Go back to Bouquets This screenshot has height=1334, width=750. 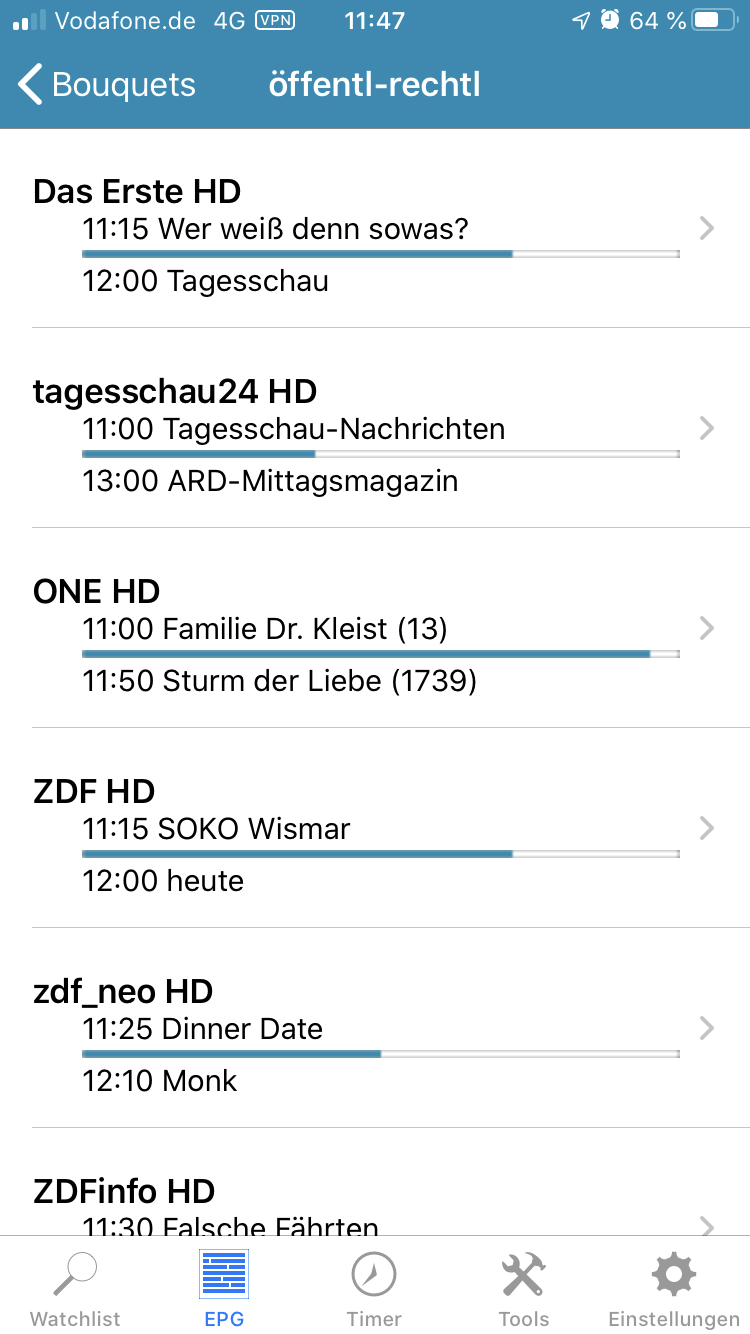tap(108, 85)
